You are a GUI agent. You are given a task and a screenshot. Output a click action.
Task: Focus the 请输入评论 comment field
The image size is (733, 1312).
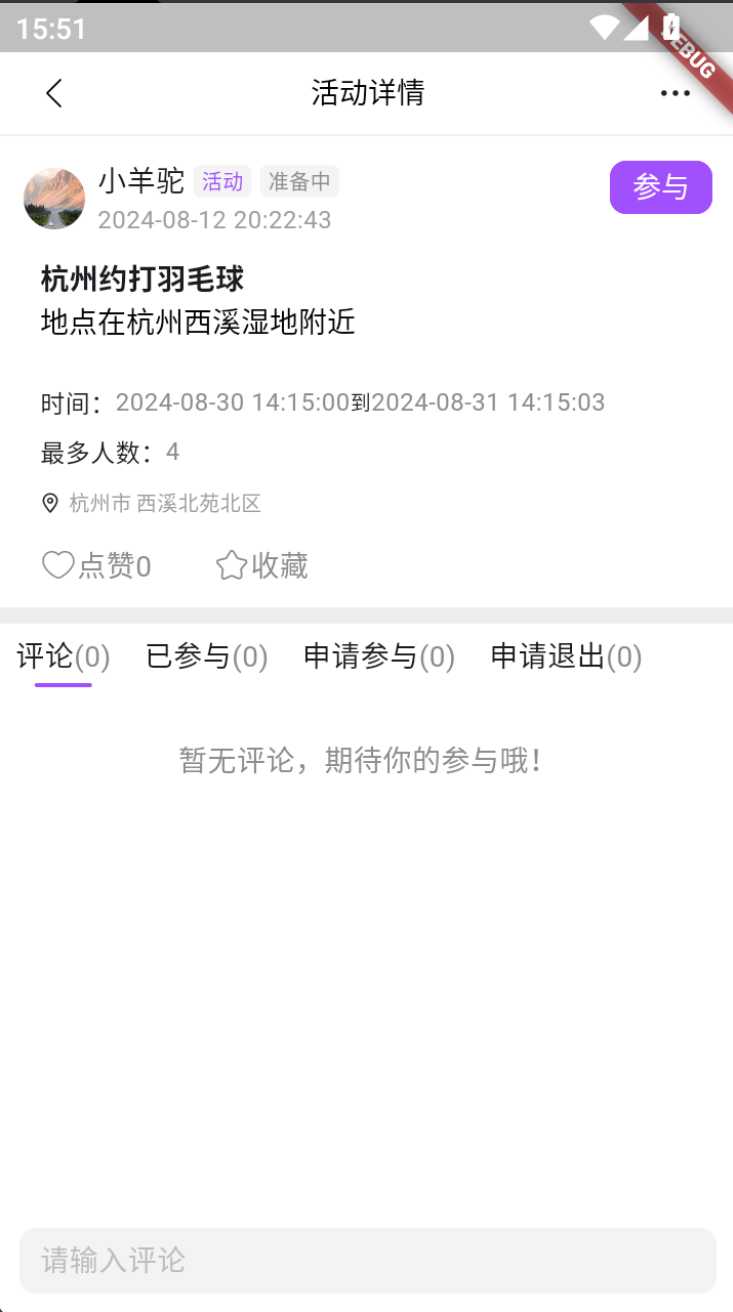click(x=367, y=1260)
